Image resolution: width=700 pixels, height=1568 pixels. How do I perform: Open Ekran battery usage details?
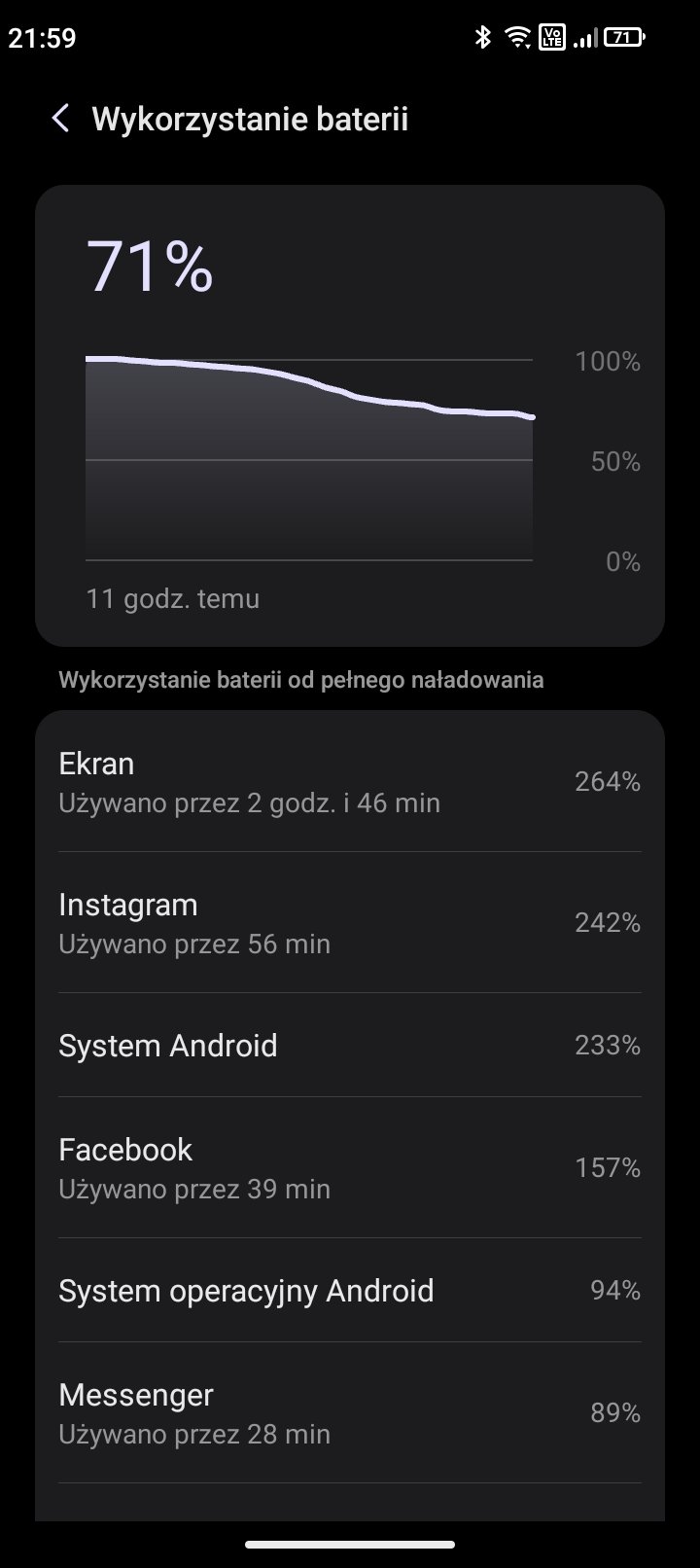(x=350, y=781)
